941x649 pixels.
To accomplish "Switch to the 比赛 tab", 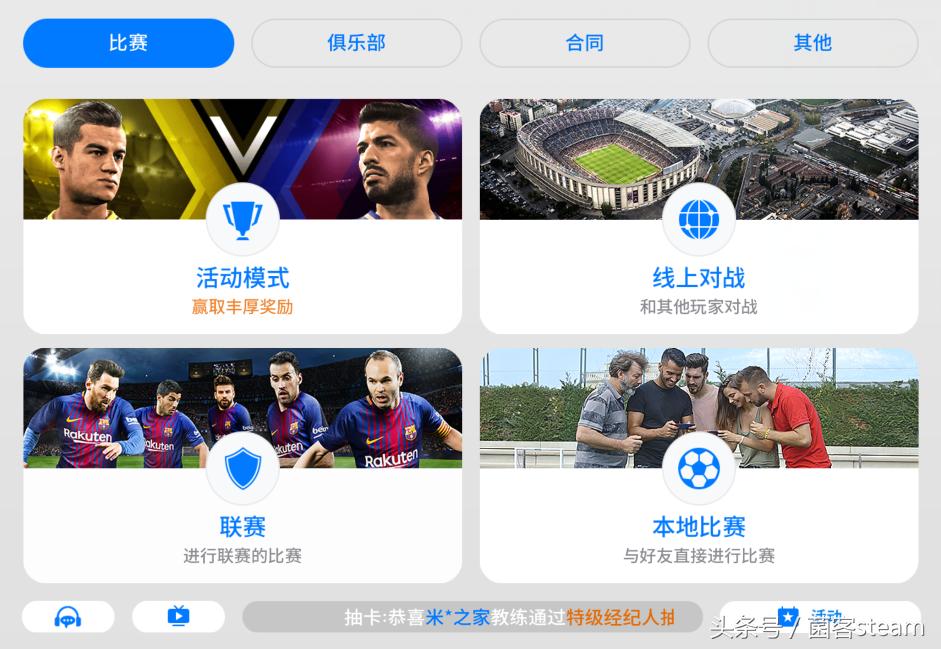I will pos(128,43).
